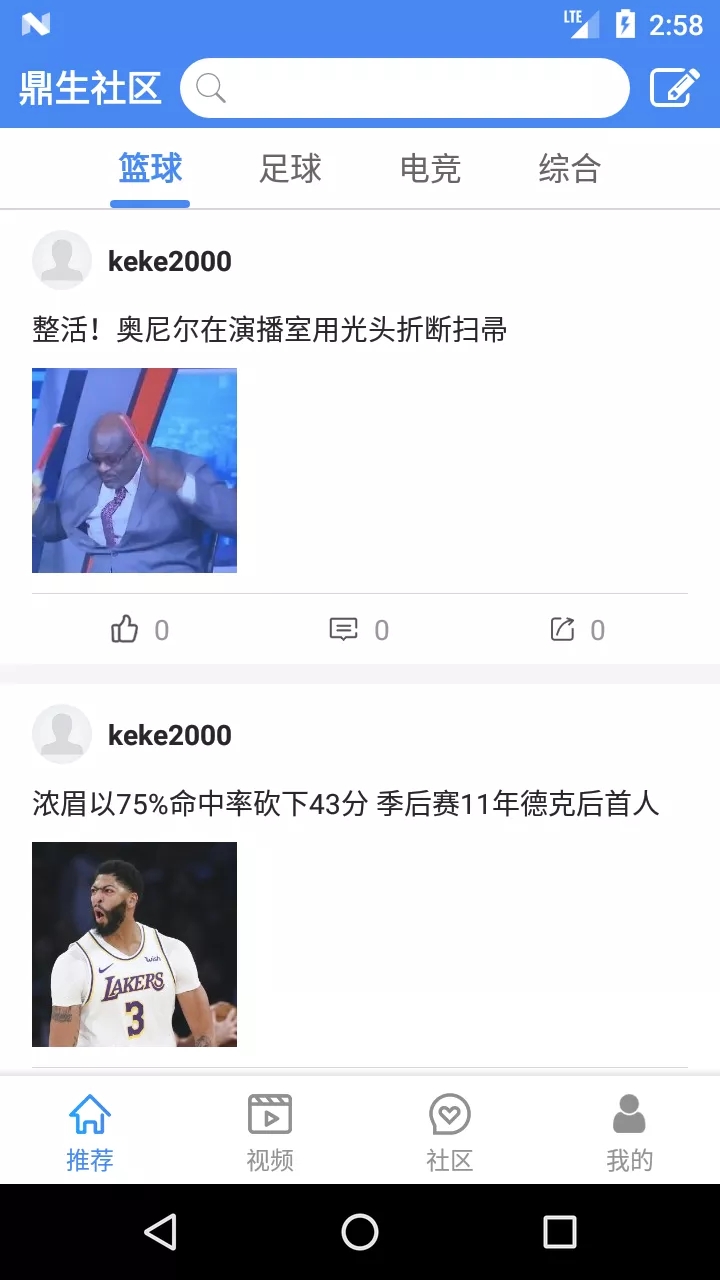Go to the 社区 bottom tab
Screen dimensions: 720x1280
pyautogui.click(x=450, y=1132)
